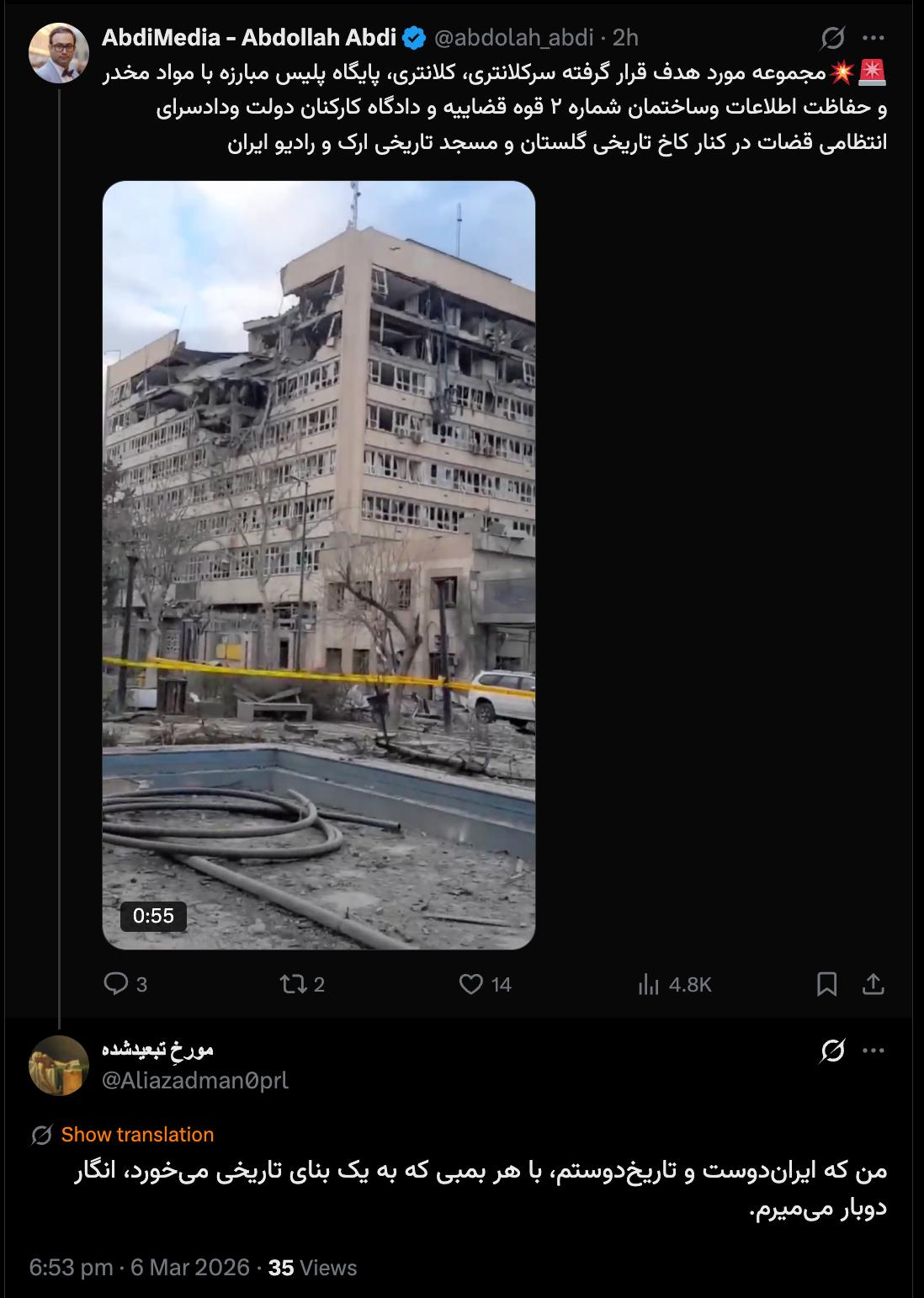The height and width of the screenshot is (1298, 924).
Task: Open AbdiMedia's profile picture
Action: (x=59, y=53)
